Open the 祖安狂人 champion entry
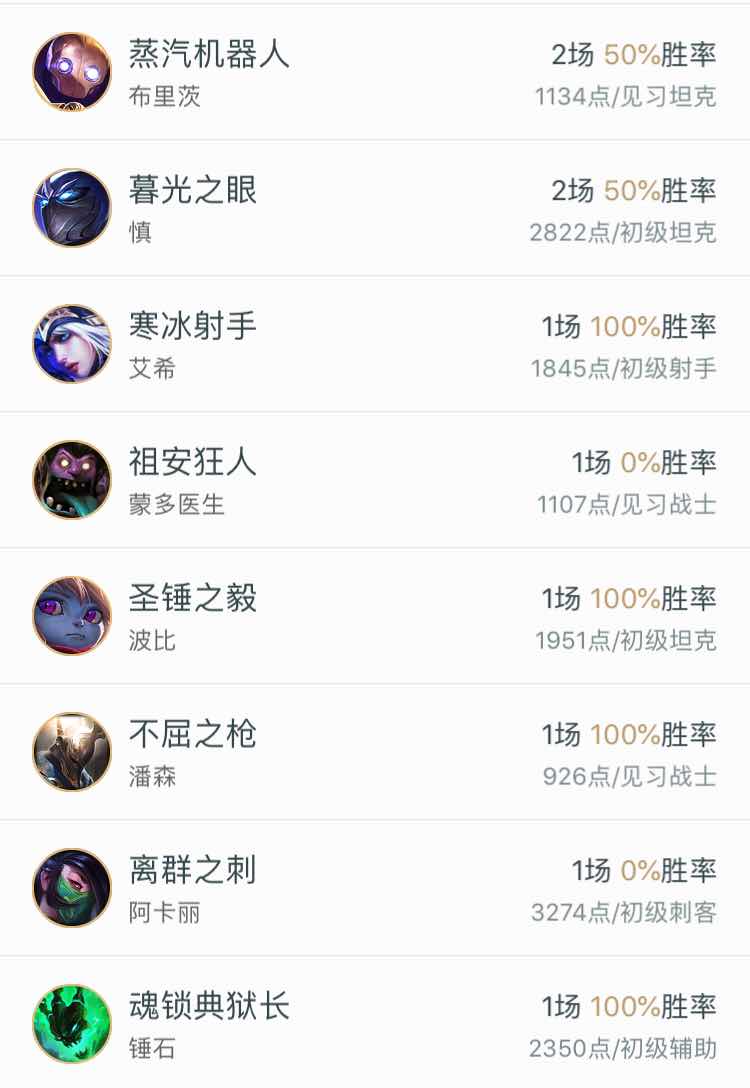 192,463
